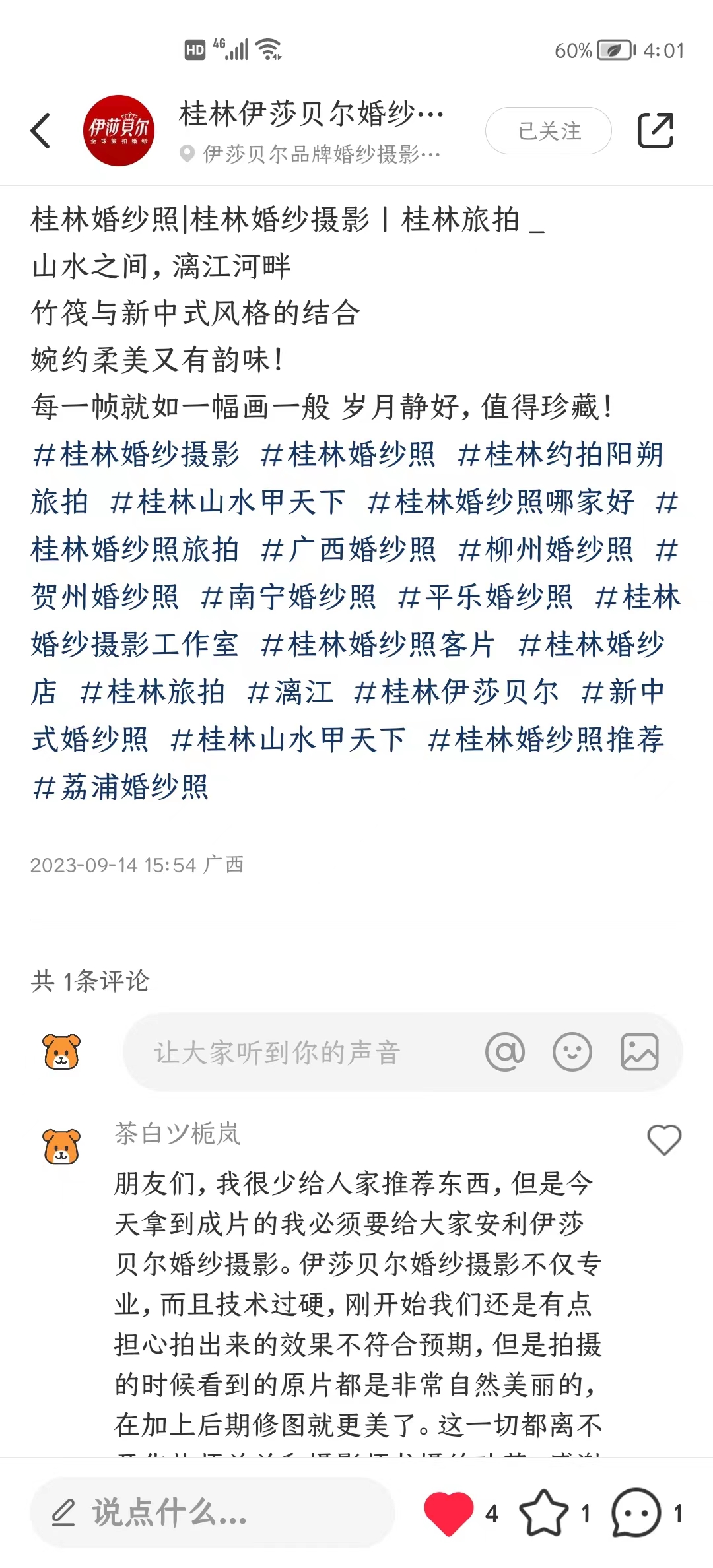Tap the 已关注 follow button

(x=549, y=131)
